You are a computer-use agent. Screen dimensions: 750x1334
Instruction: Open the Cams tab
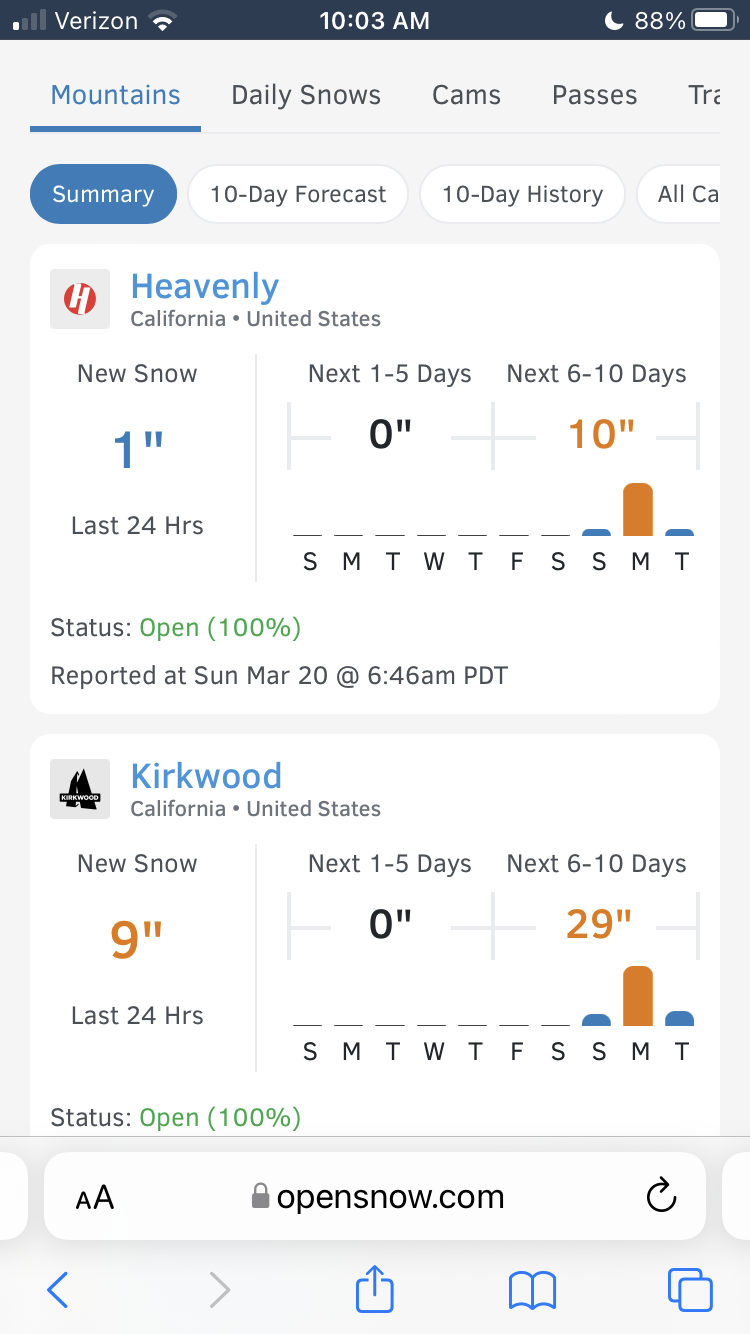pos(466,95)
